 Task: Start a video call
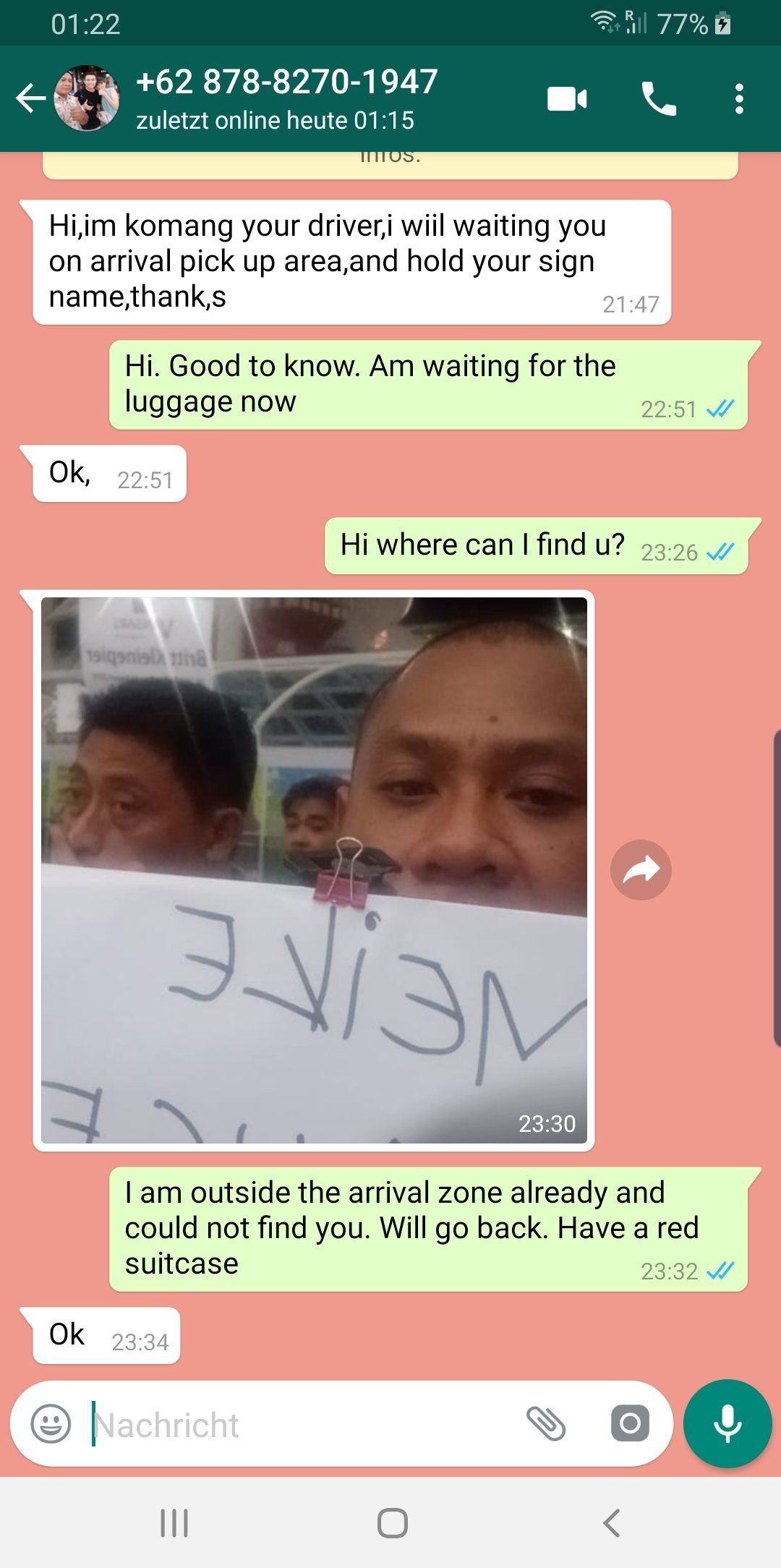567,98
